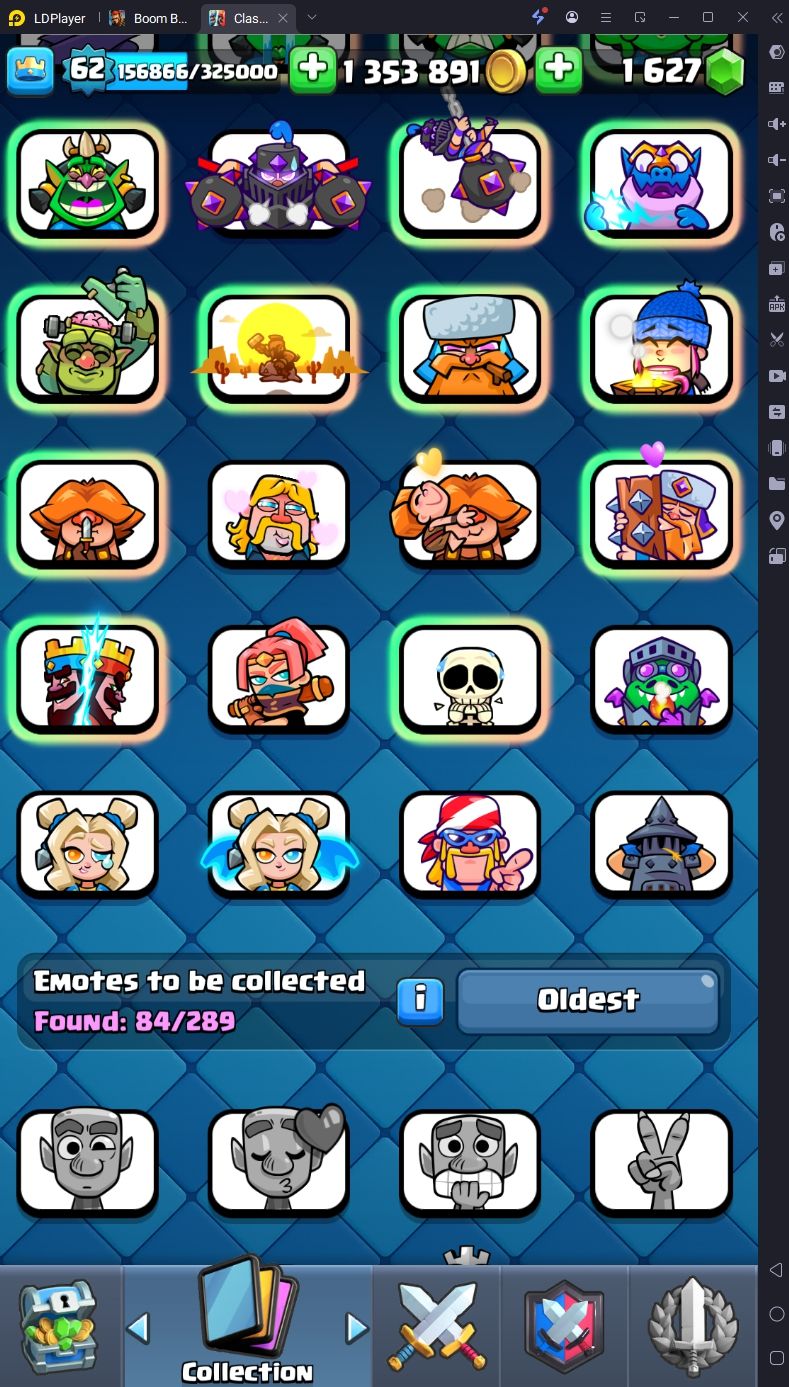Add more gems with the plus button
The width and height of the screenshot is (789, 1387).
click(x=559, y=70)
